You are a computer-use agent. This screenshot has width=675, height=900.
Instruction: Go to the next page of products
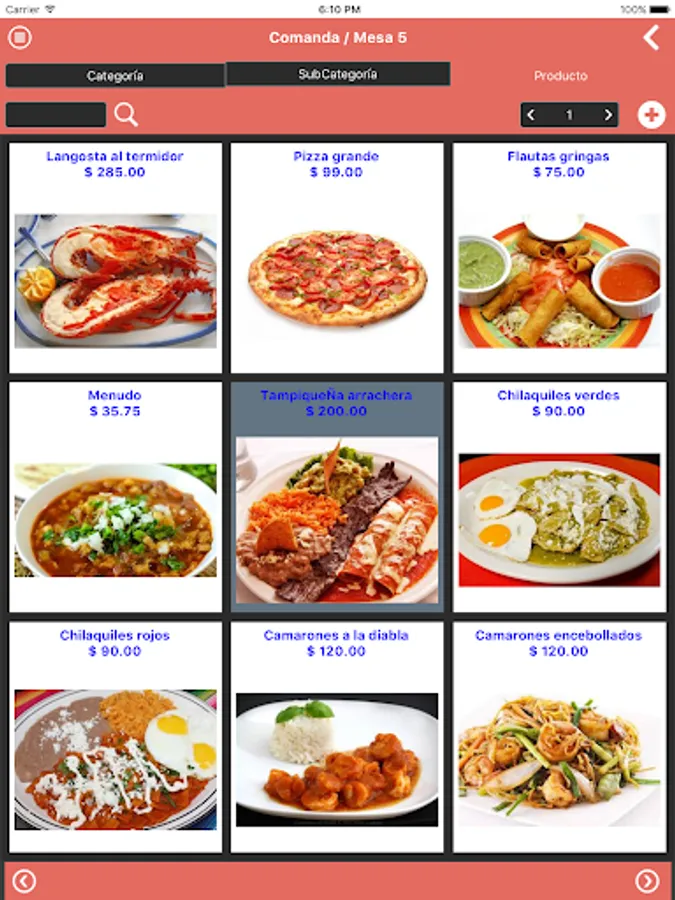point(647,880)
